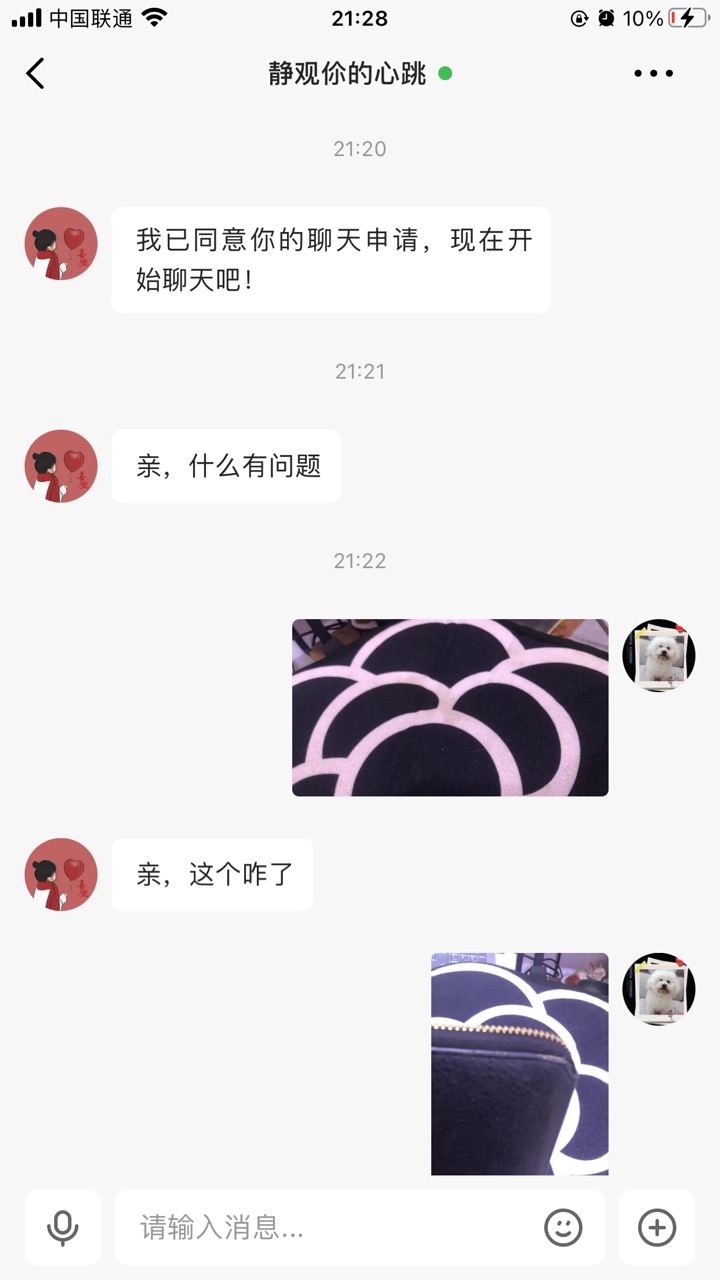Open the plus attachment menu
Screen dimensions: 720x1280
657,1227
